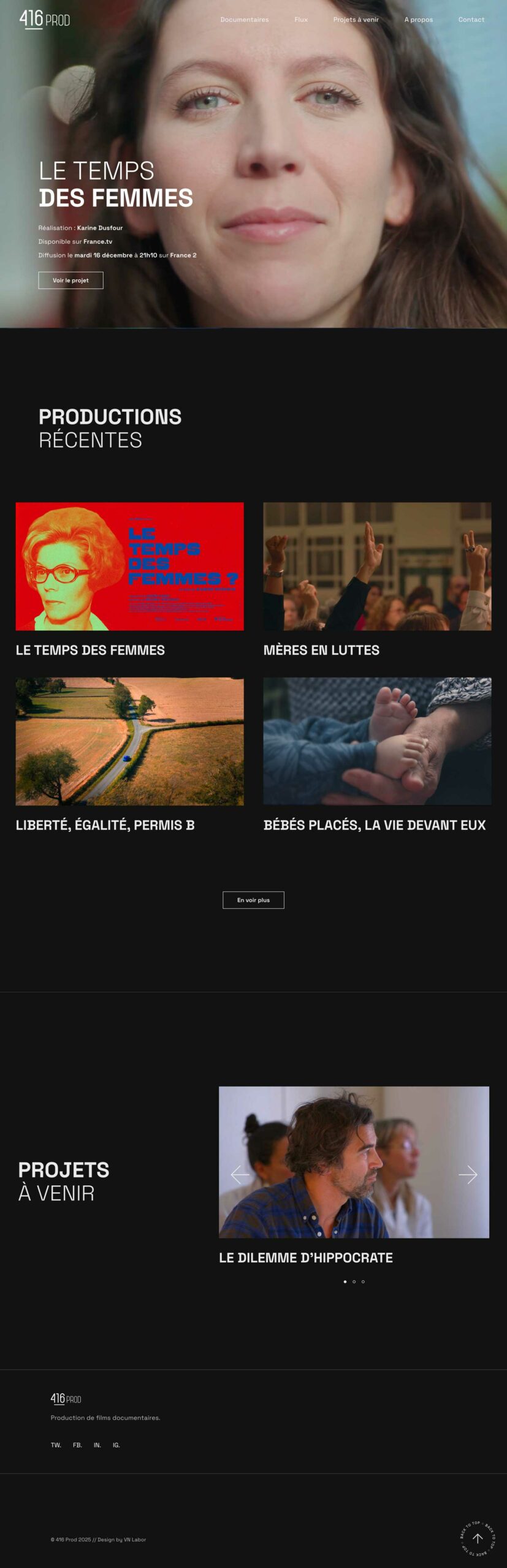The width and height of the screenshot is (507, 1568).
Task: Go to the Flux page
Action: click(x=300, y=20)
